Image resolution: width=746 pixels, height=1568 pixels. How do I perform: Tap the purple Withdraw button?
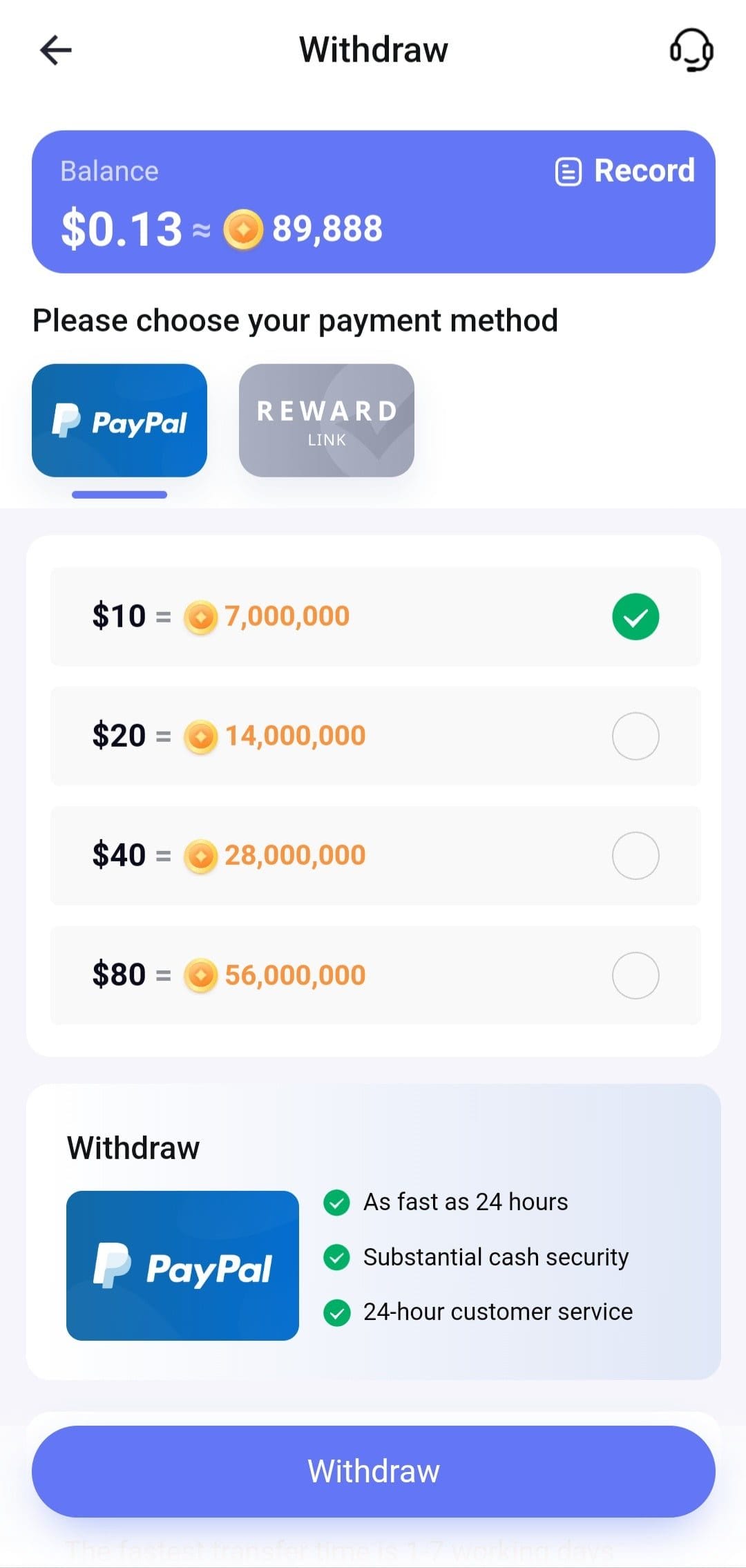[374, 1471]
